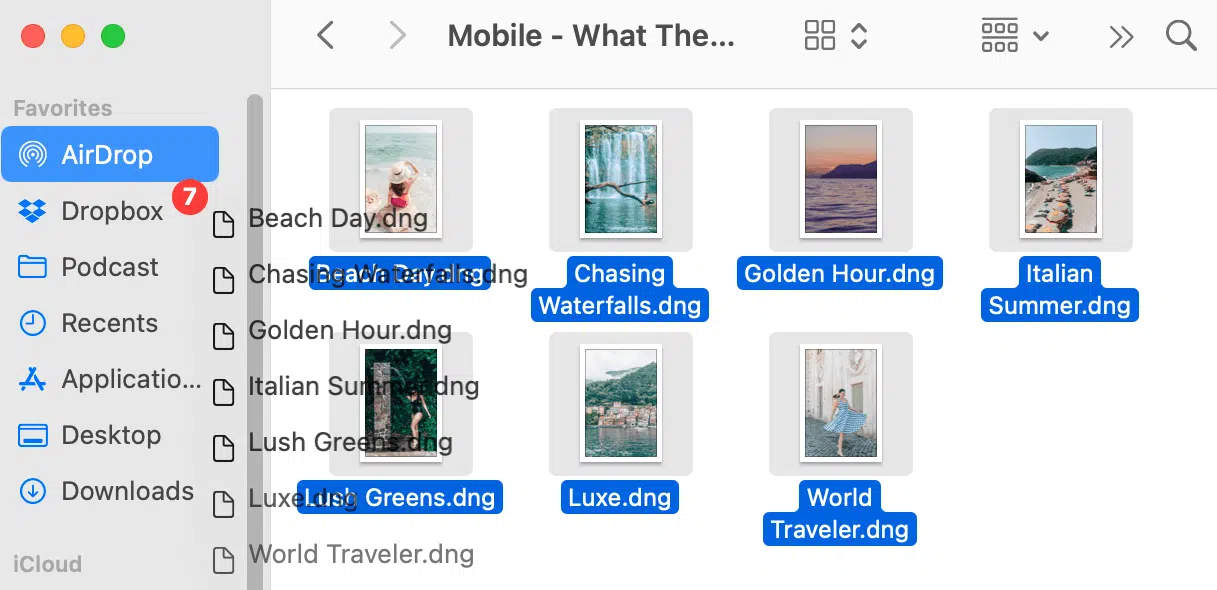Select AirDrop in the sidebar
Viewport: 1217px width, 590px height.
108,155
